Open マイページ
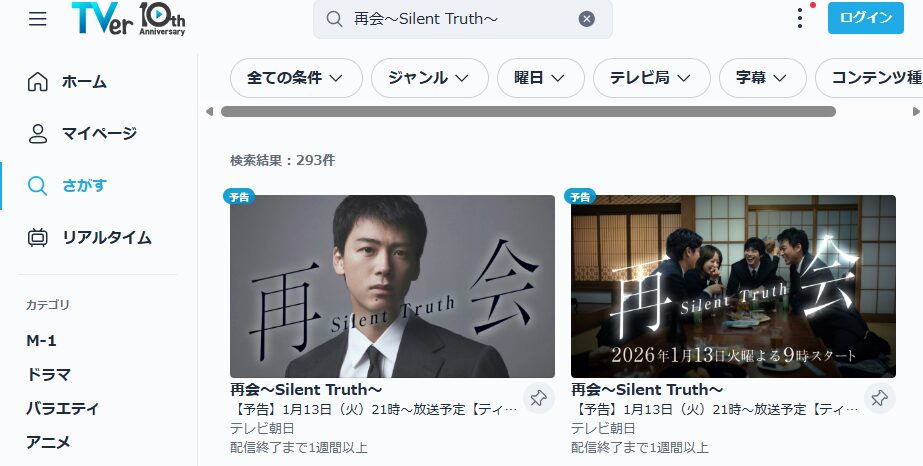Viewport: 923px width, 466px height. pyautogui.click(x=98, y=134)
